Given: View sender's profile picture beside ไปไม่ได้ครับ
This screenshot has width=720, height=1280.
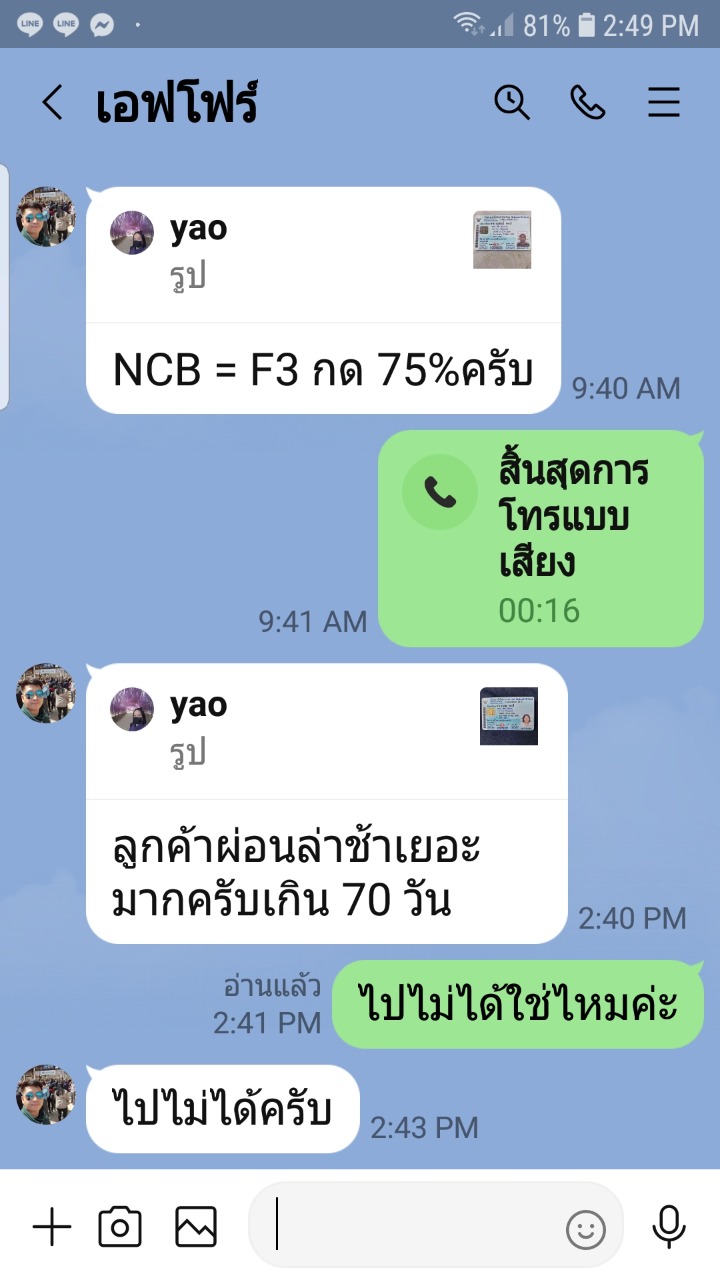Looking at the screenshot, I should (46, 1094).
